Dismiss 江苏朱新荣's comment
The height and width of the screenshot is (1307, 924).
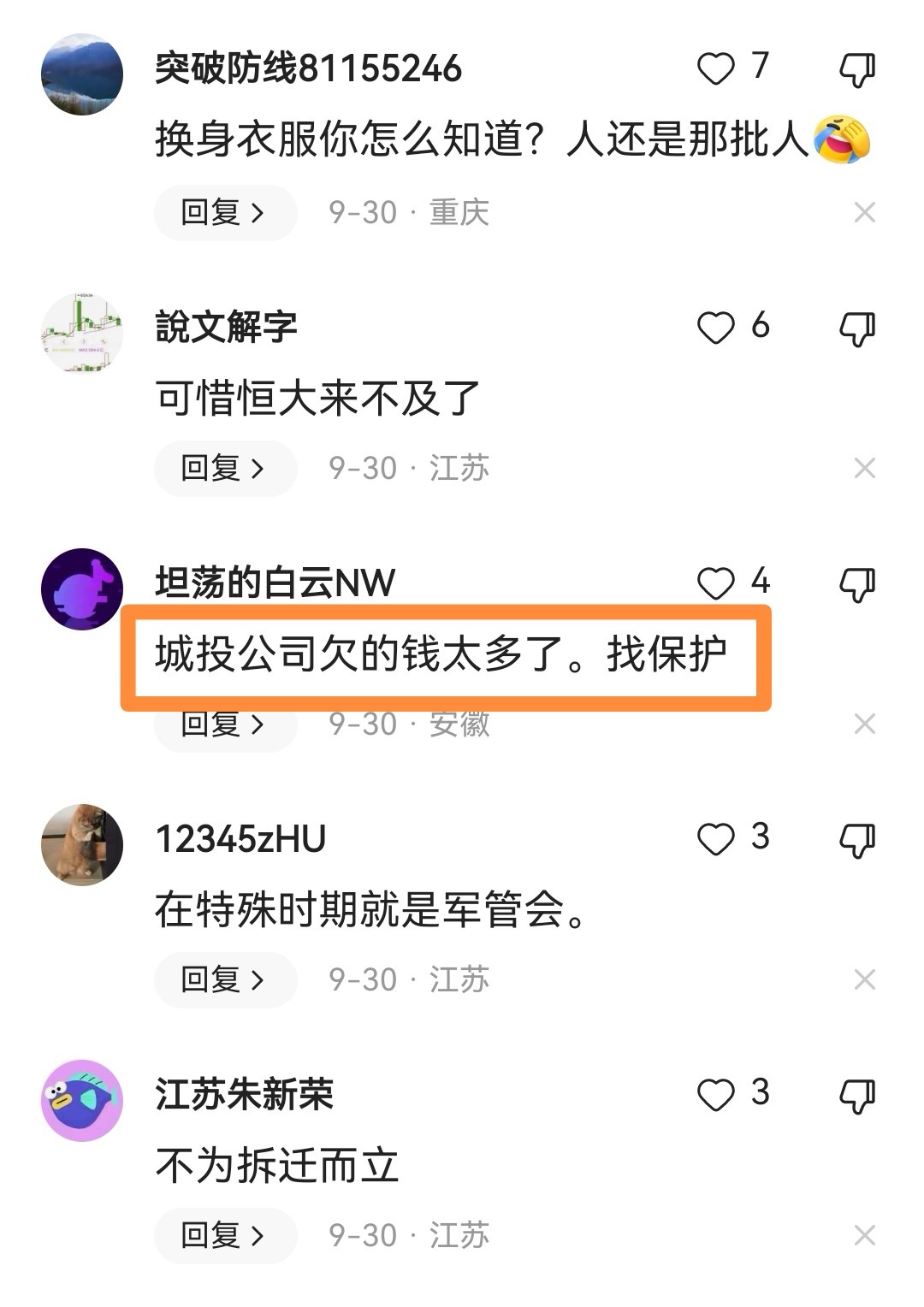point(865,1235)
